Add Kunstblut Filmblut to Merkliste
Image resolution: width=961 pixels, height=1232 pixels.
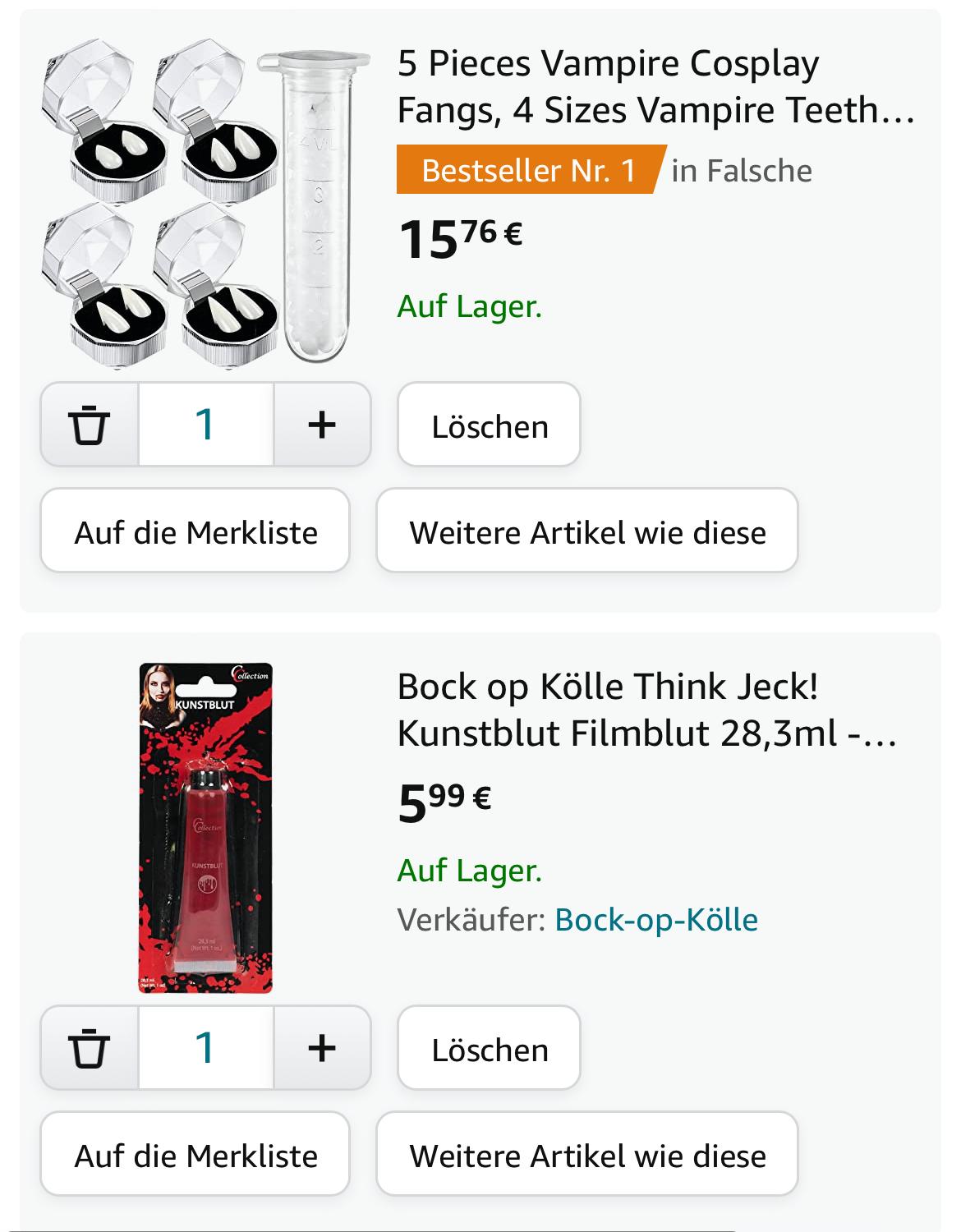click(195, 1155)
